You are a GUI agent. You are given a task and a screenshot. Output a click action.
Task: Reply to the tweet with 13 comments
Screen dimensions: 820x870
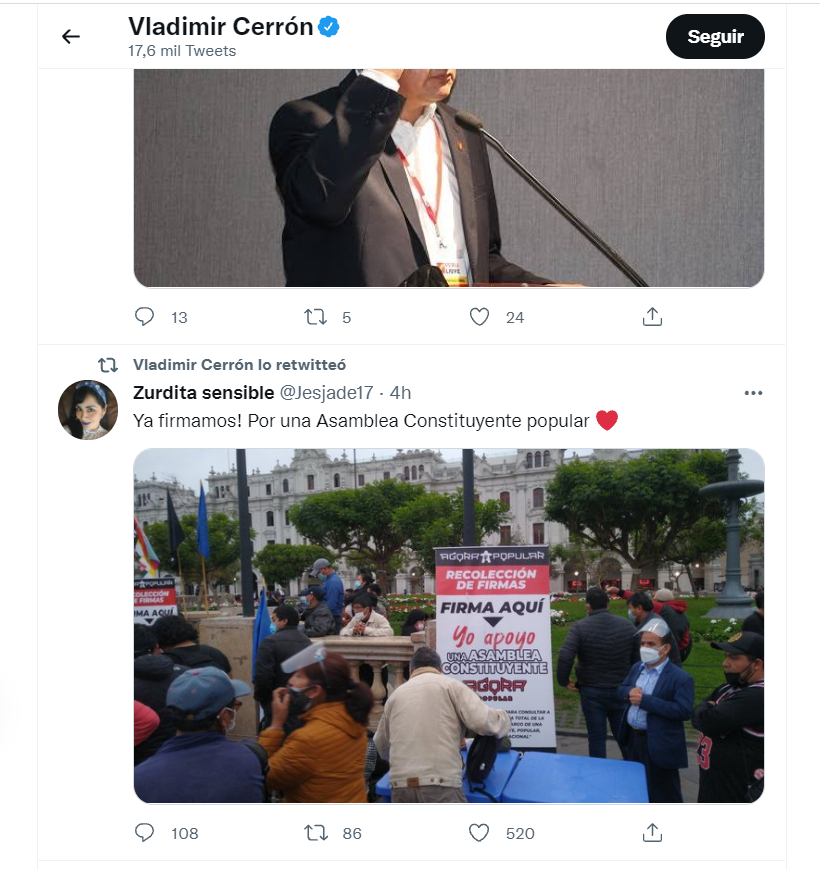(x=145, y=317)
